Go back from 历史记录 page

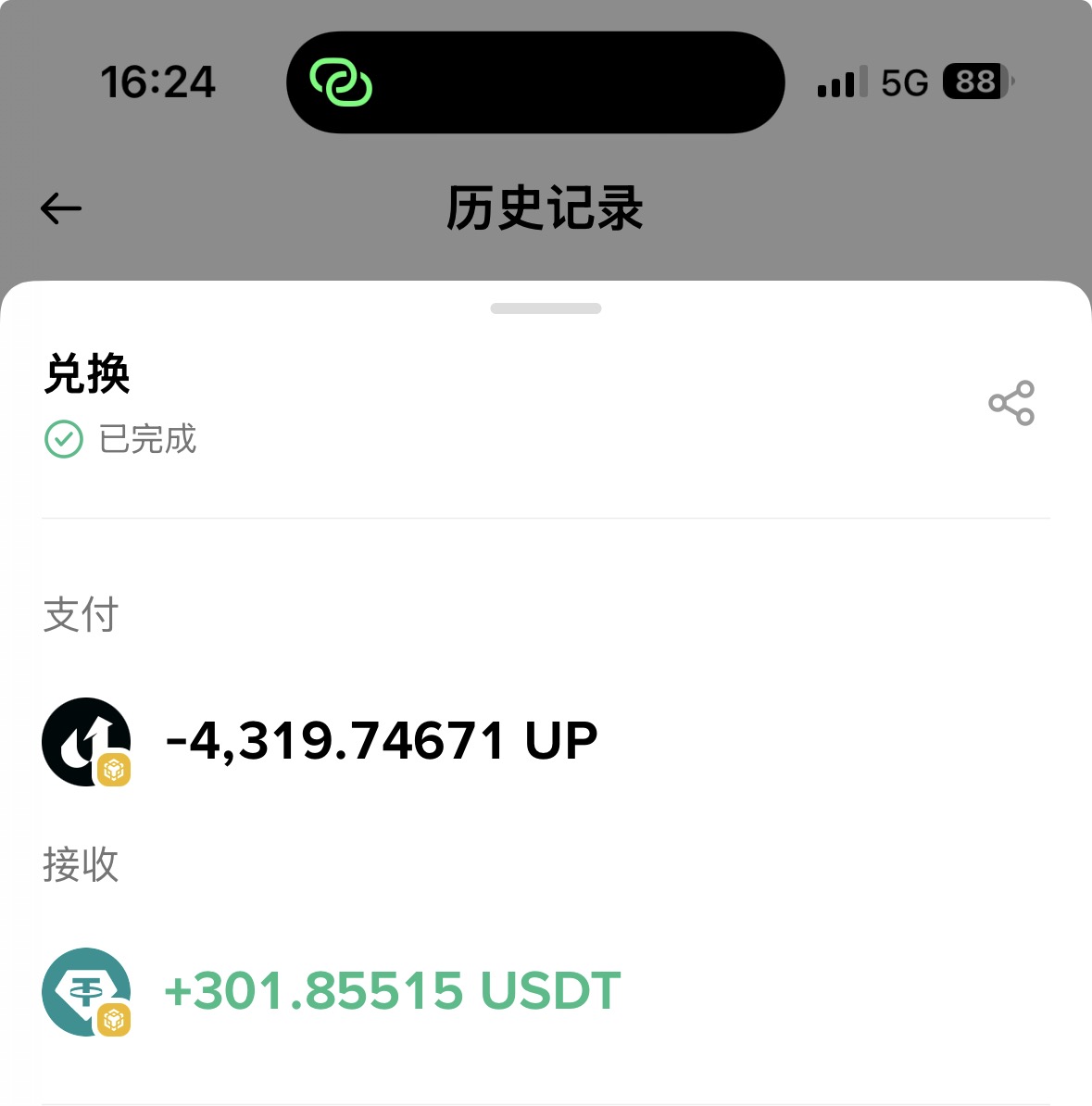tap(61, 208)
